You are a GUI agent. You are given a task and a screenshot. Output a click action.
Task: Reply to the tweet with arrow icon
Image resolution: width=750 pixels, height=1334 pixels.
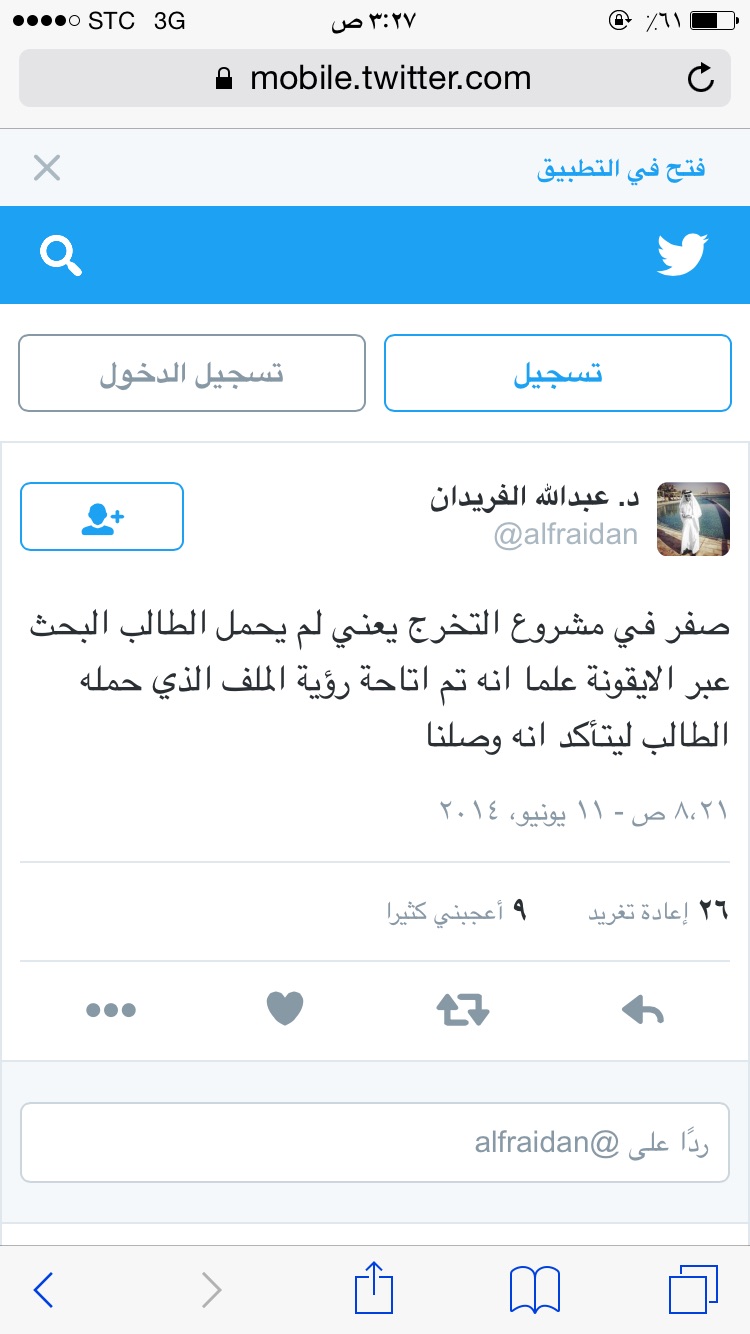tap(642, 1011)
